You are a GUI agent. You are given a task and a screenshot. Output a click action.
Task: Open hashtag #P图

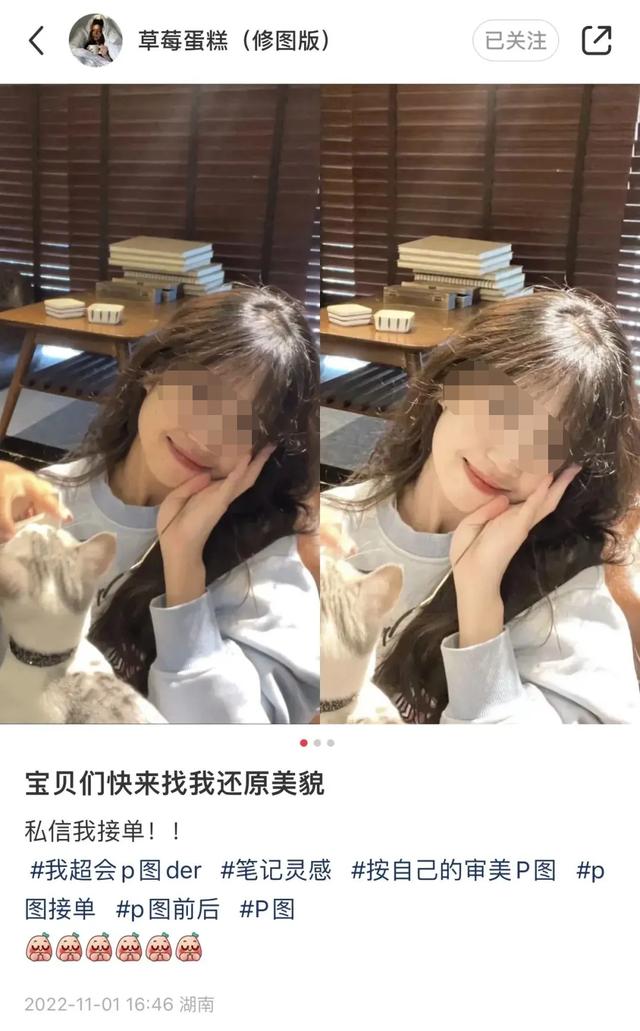pos(266,909)
